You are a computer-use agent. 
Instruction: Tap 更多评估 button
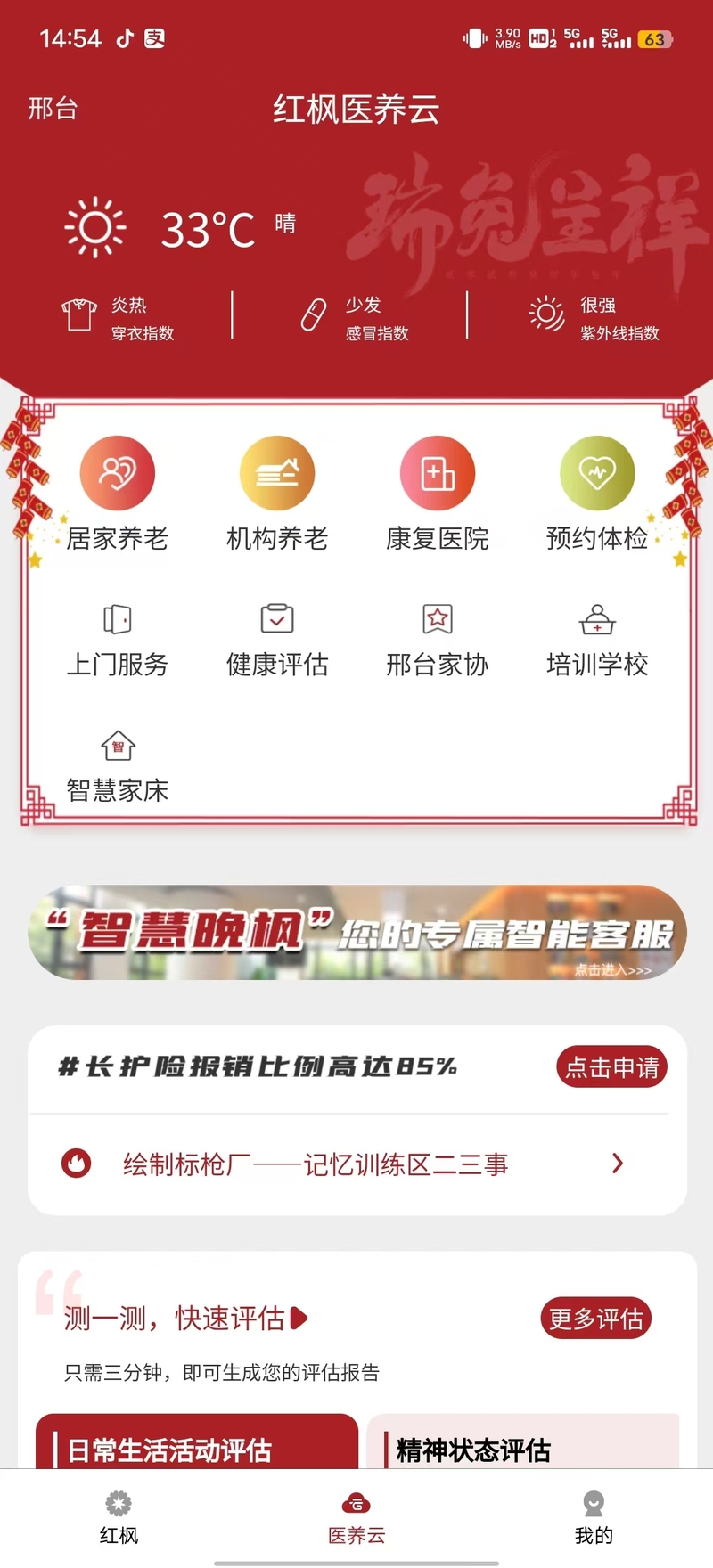click(x=595, y=1319)
